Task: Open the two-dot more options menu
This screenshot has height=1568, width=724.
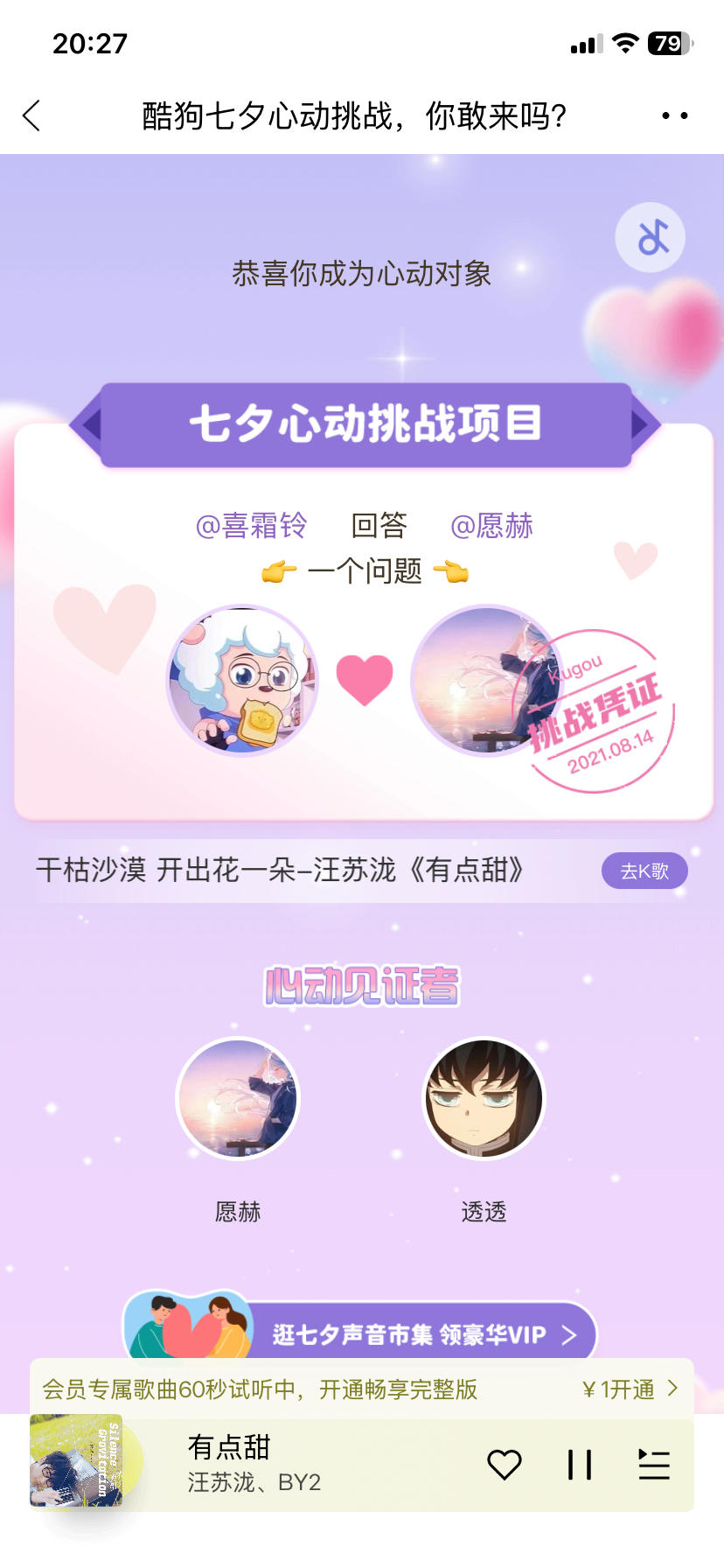Action: click(x=674, y=115)
